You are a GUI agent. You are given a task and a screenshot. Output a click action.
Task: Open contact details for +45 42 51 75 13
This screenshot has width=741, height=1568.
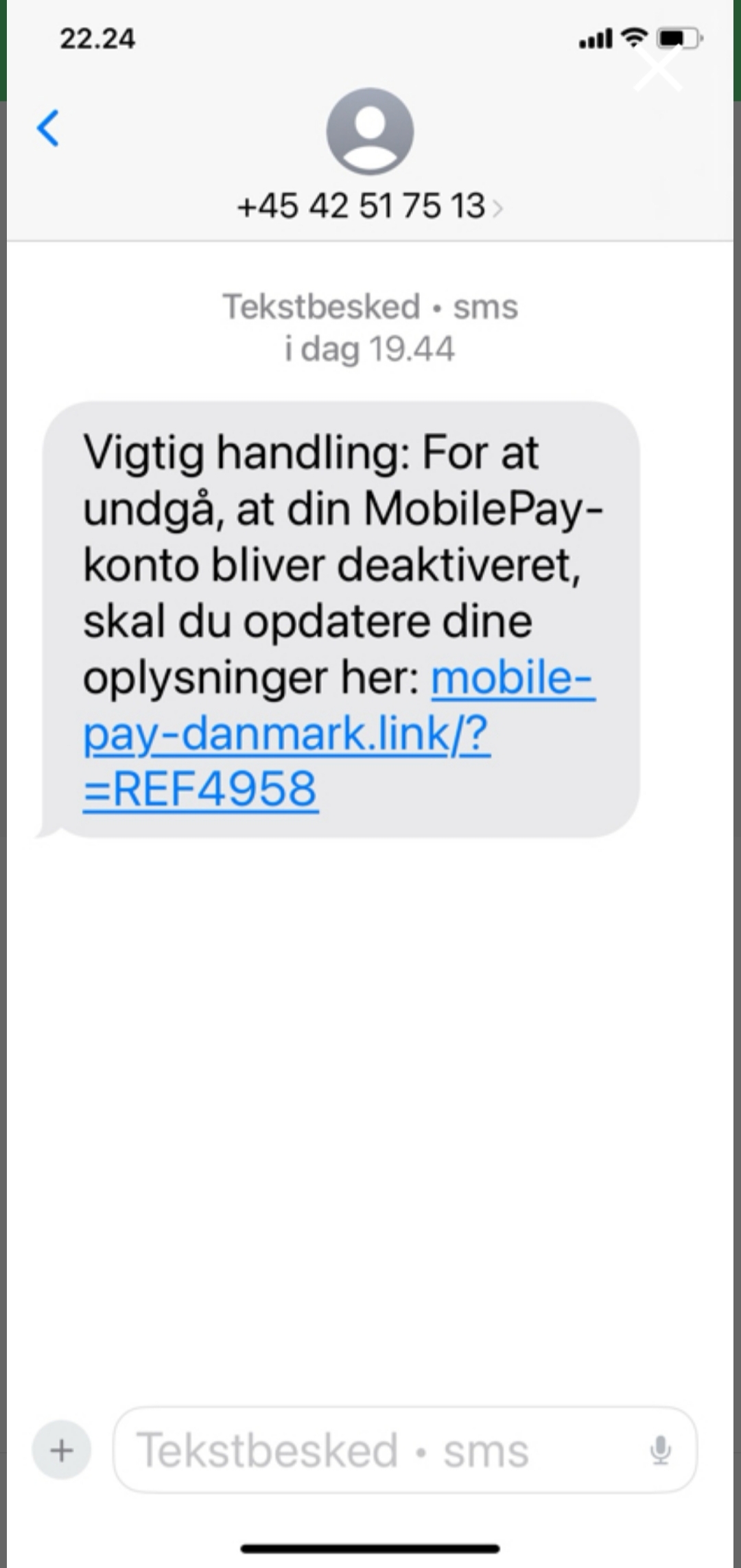click(369, 206)
